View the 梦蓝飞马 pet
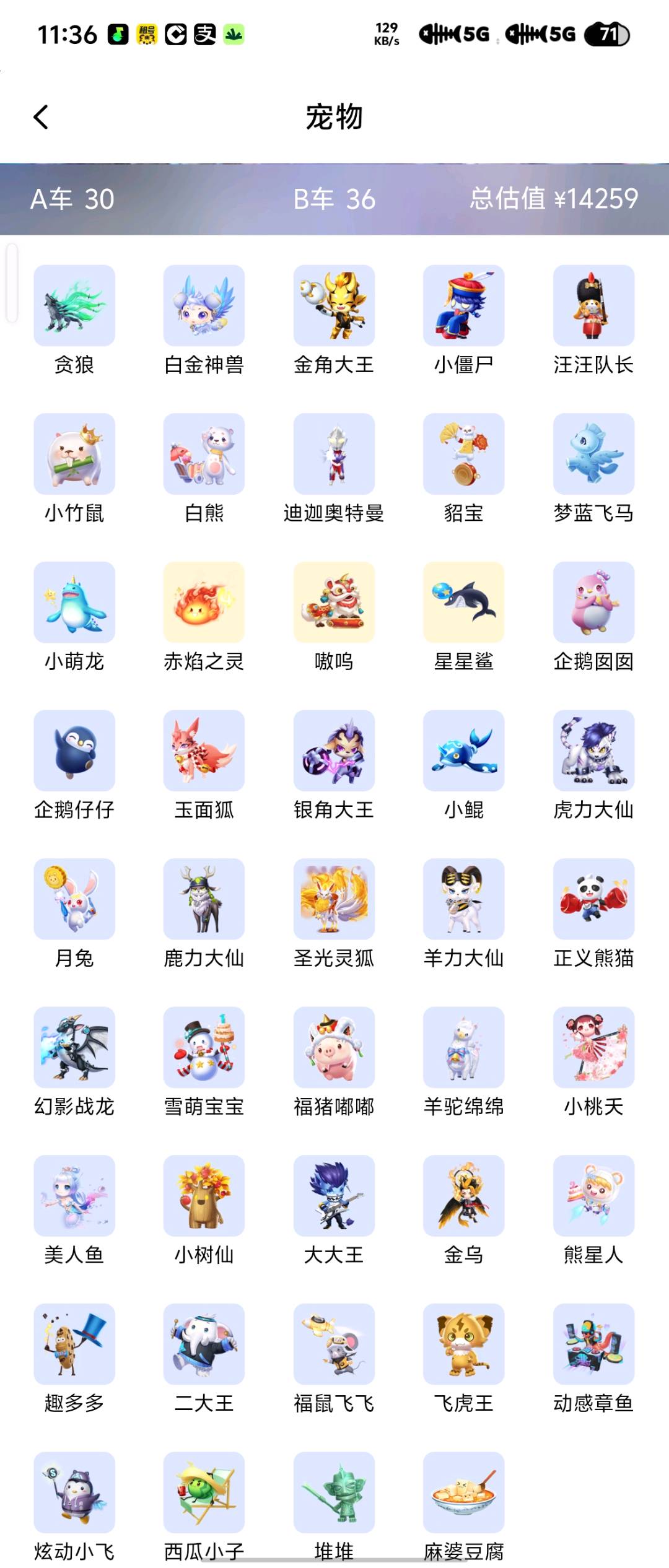The height and width of the screenshot is (1568, 669). (593, 454)
